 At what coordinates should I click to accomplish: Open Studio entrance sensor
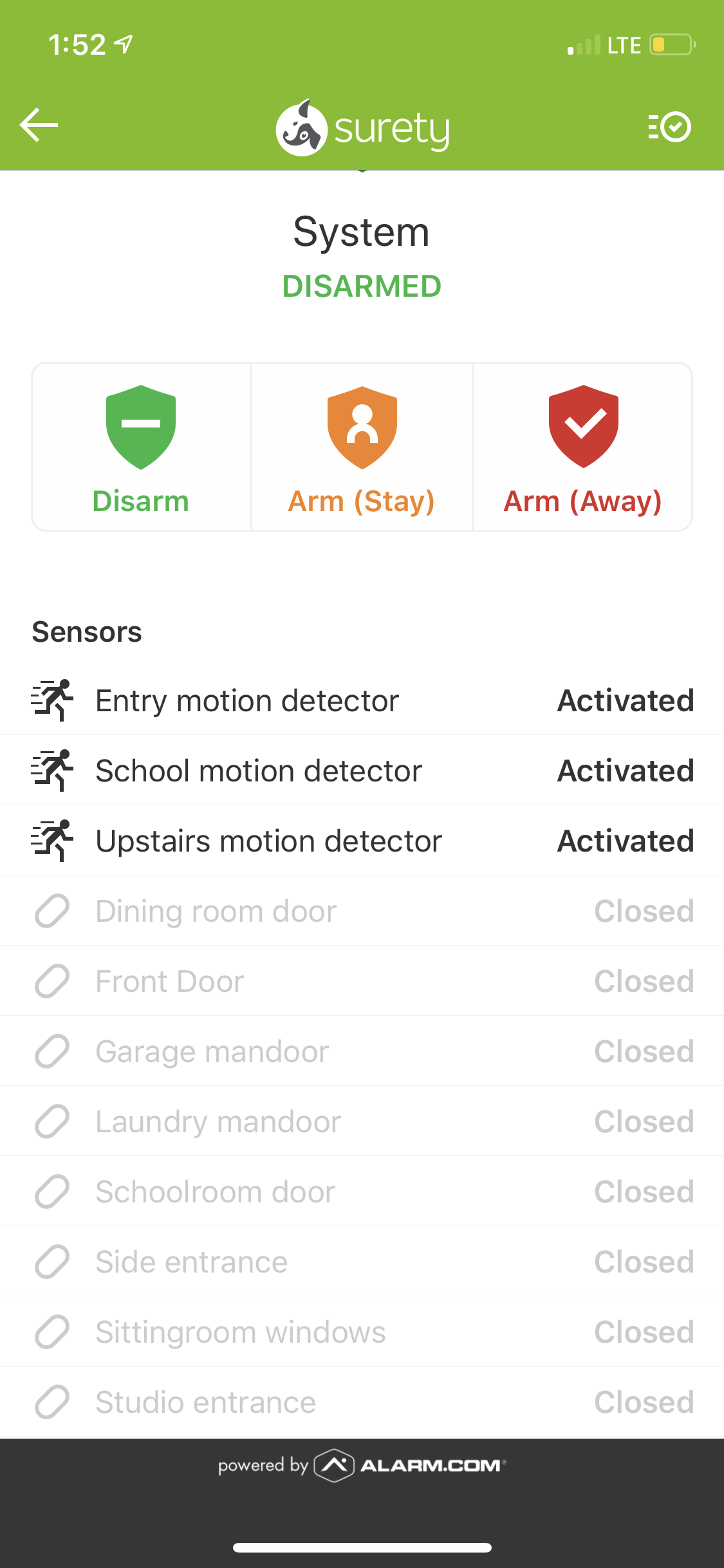362,1402
